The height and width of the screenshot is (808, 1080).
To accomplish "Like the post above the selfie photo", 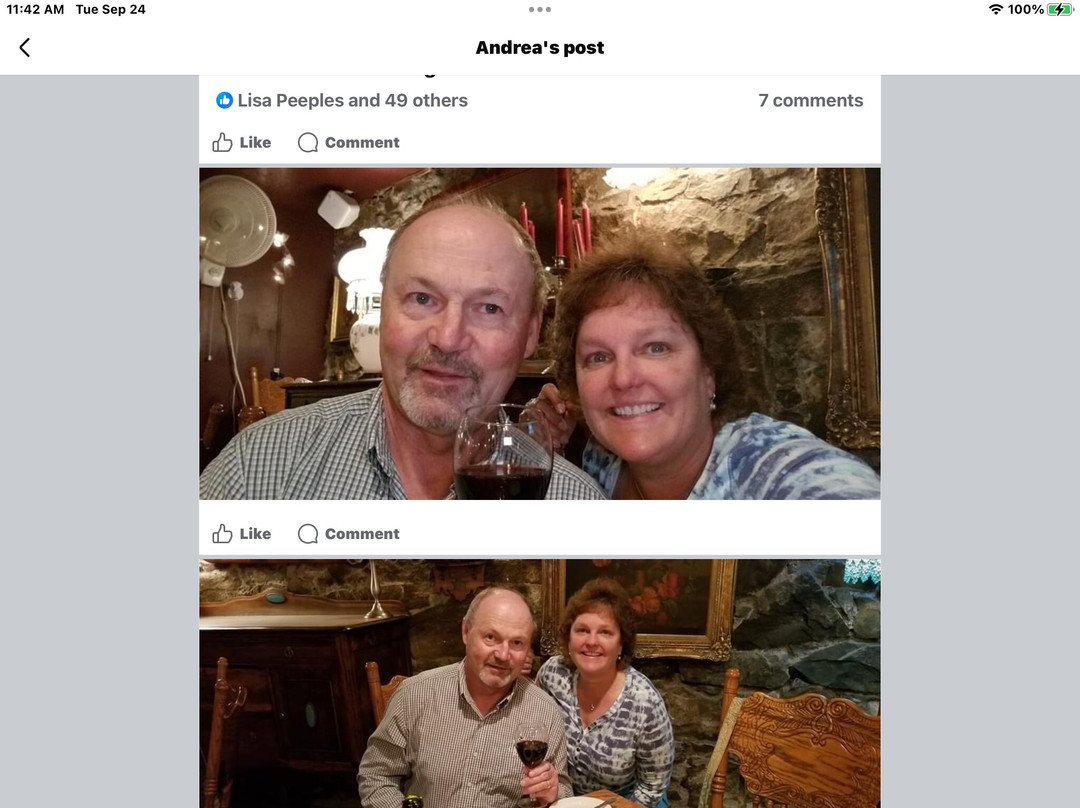I will tap(241, 143).
